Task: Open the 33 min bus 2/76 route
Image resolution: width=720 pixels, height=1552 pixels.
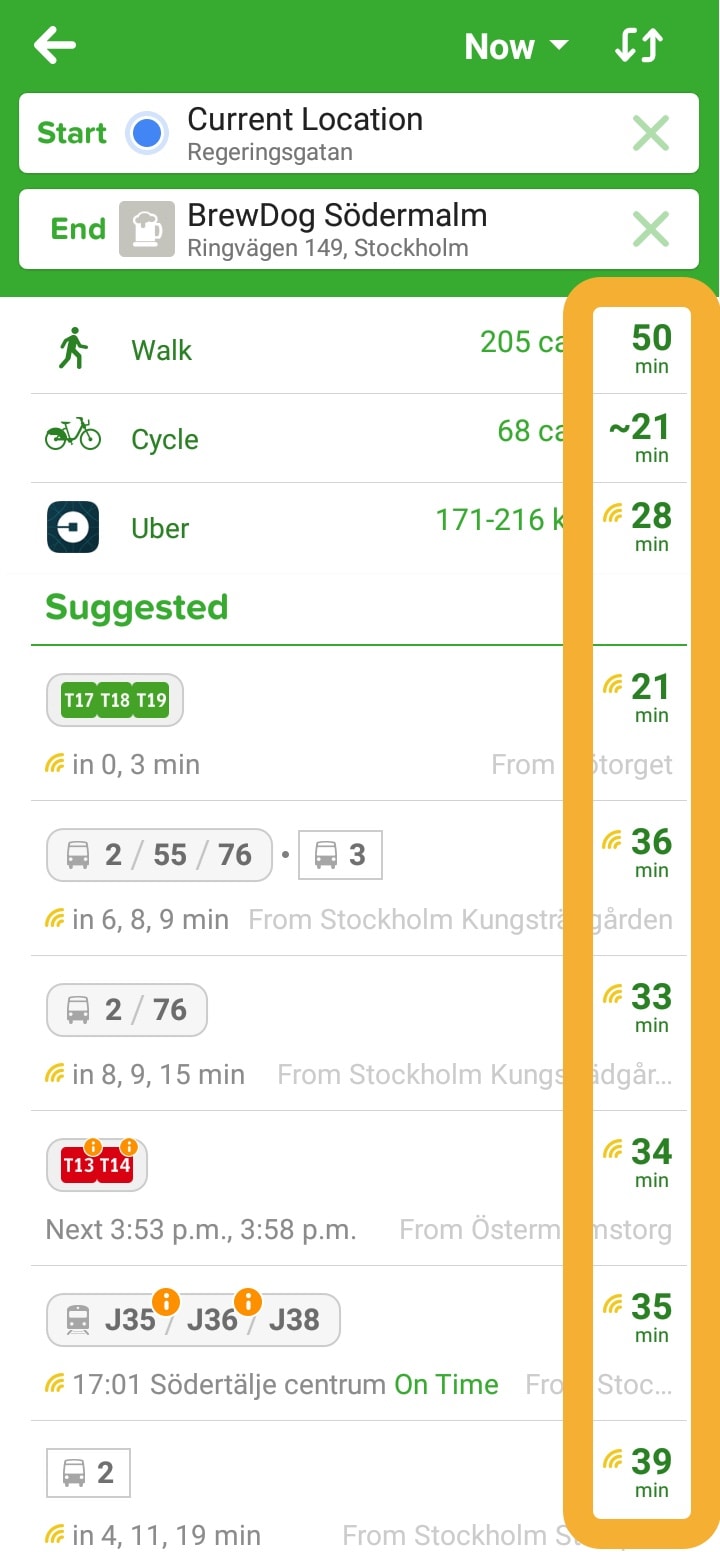Action: click(x=359, y=1034)
